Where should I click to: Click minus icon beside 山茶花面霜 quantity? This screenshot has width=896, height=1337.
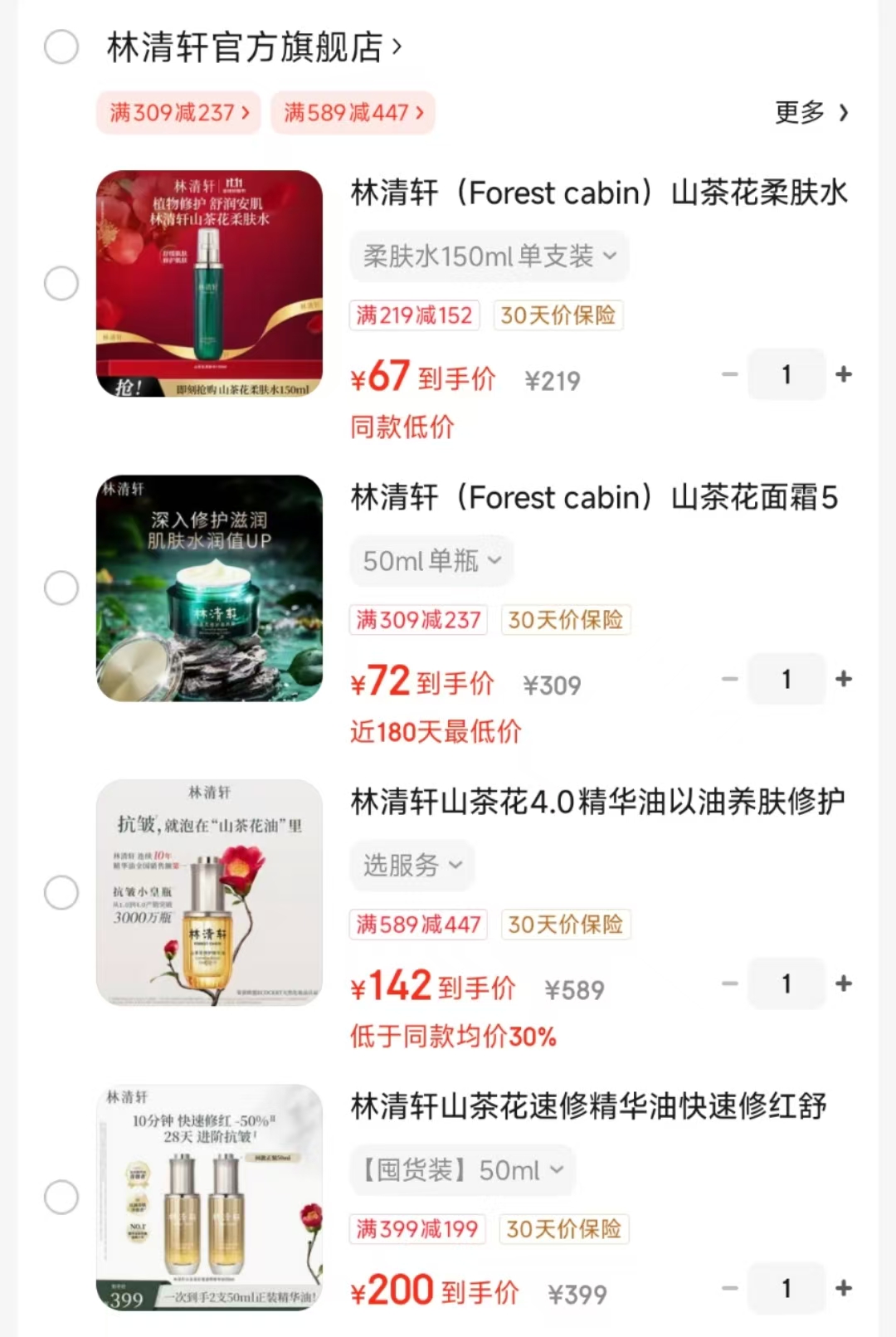pos(730,679)
